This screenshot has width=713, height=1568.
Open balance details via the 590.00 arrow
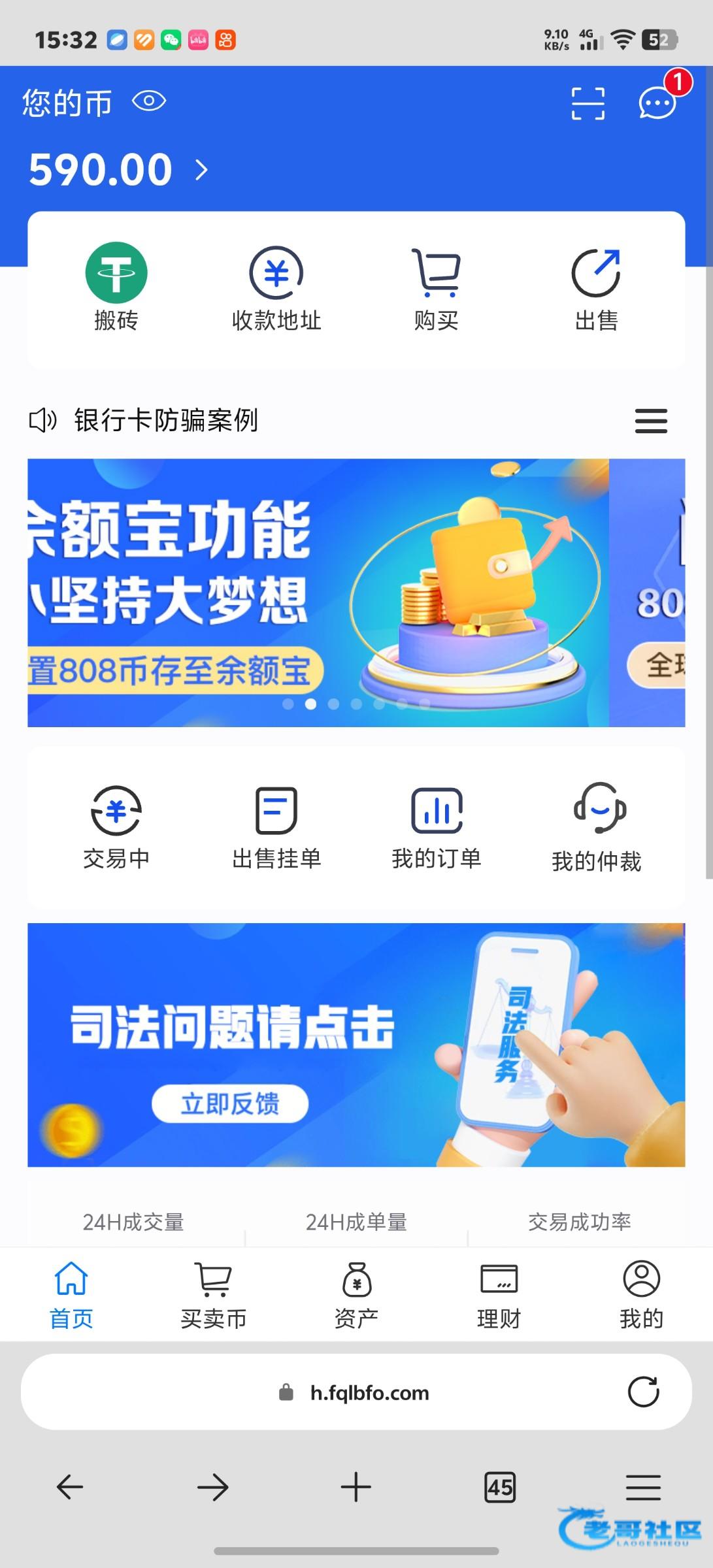pos(201,170)
